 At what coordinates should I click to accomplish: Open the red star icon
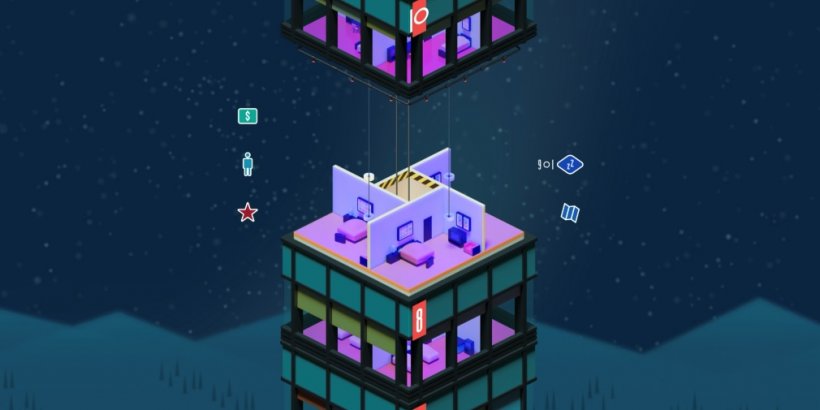247,212
